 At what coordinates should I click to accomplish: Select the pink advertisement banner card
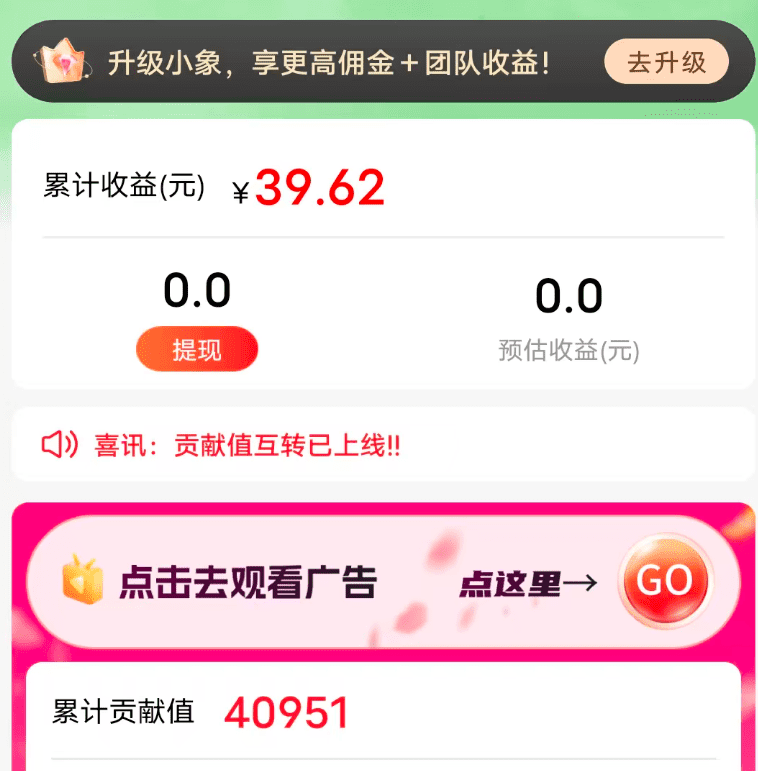coord(379,580)
